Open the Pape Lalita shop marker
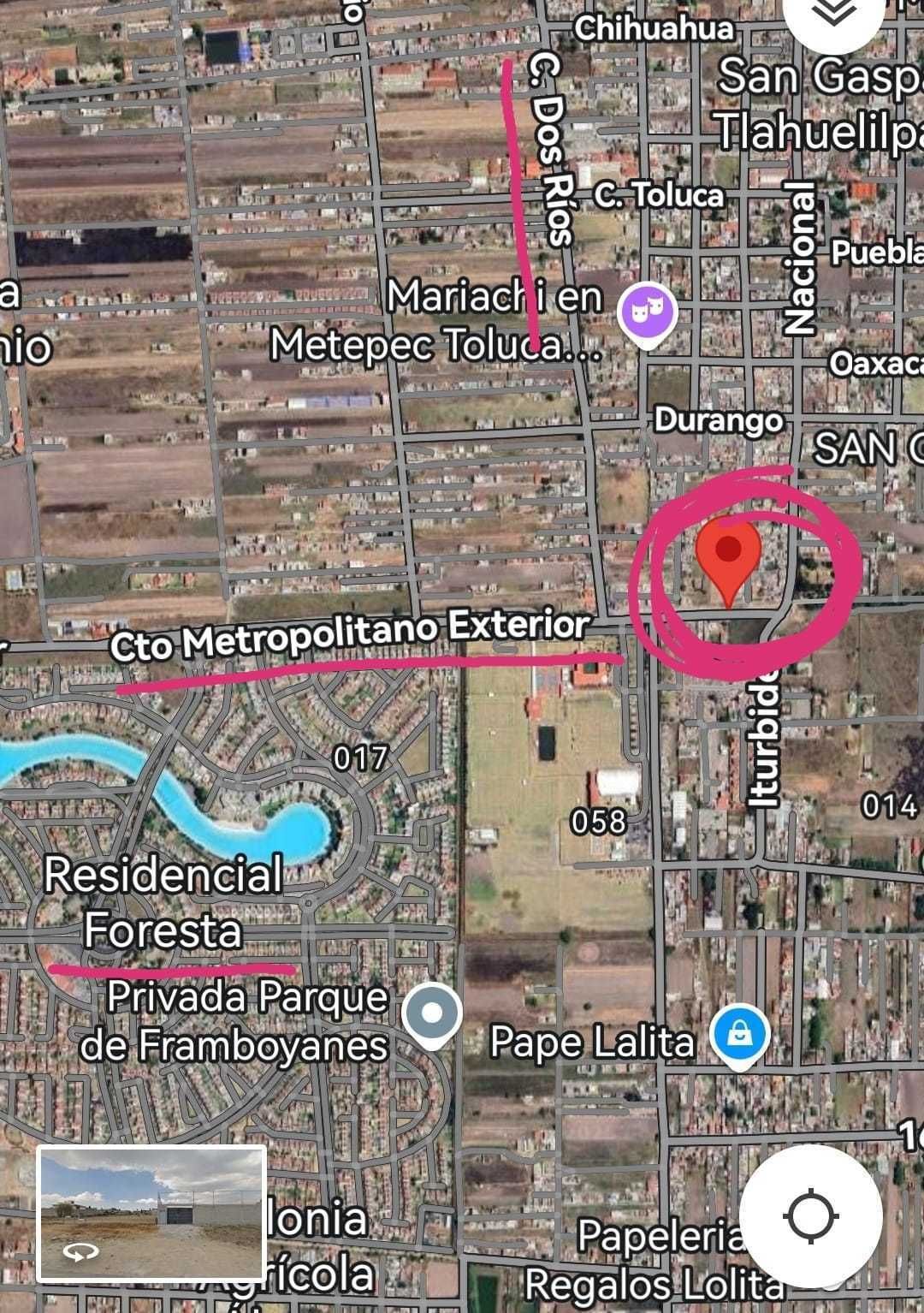The height and width of the screenshot is (1313, 924). [x=741, y=1037]
